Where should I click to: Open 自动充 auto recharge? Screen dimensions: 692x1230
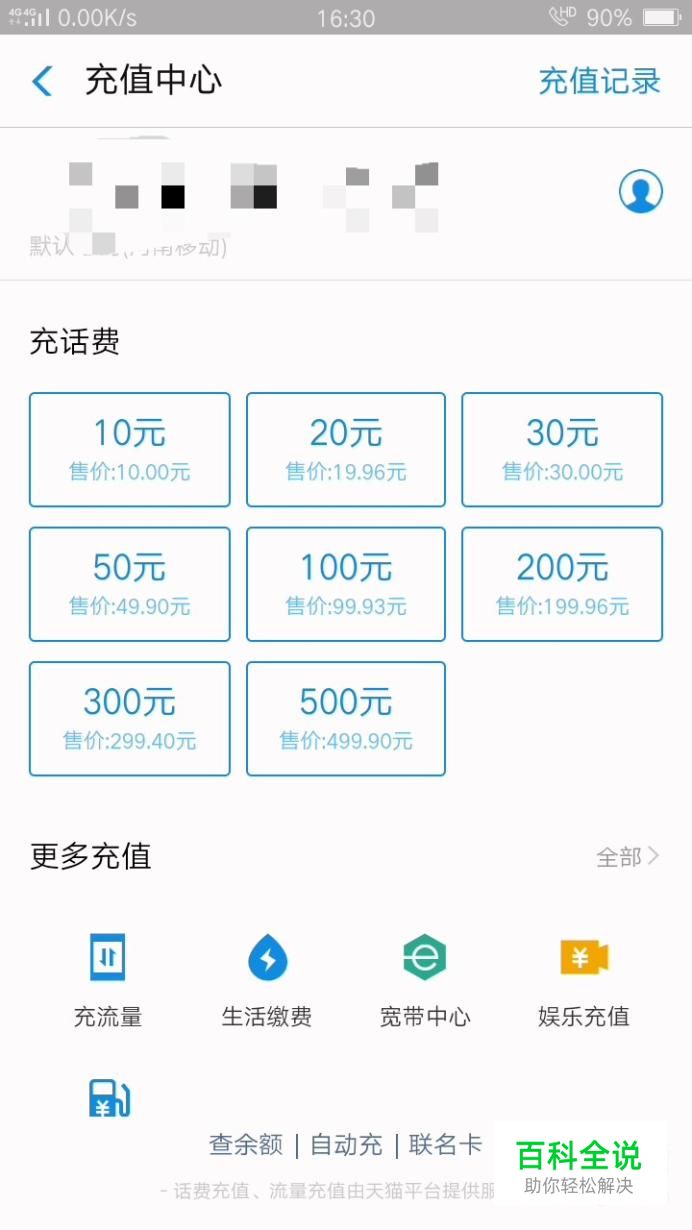(346, 1145)
